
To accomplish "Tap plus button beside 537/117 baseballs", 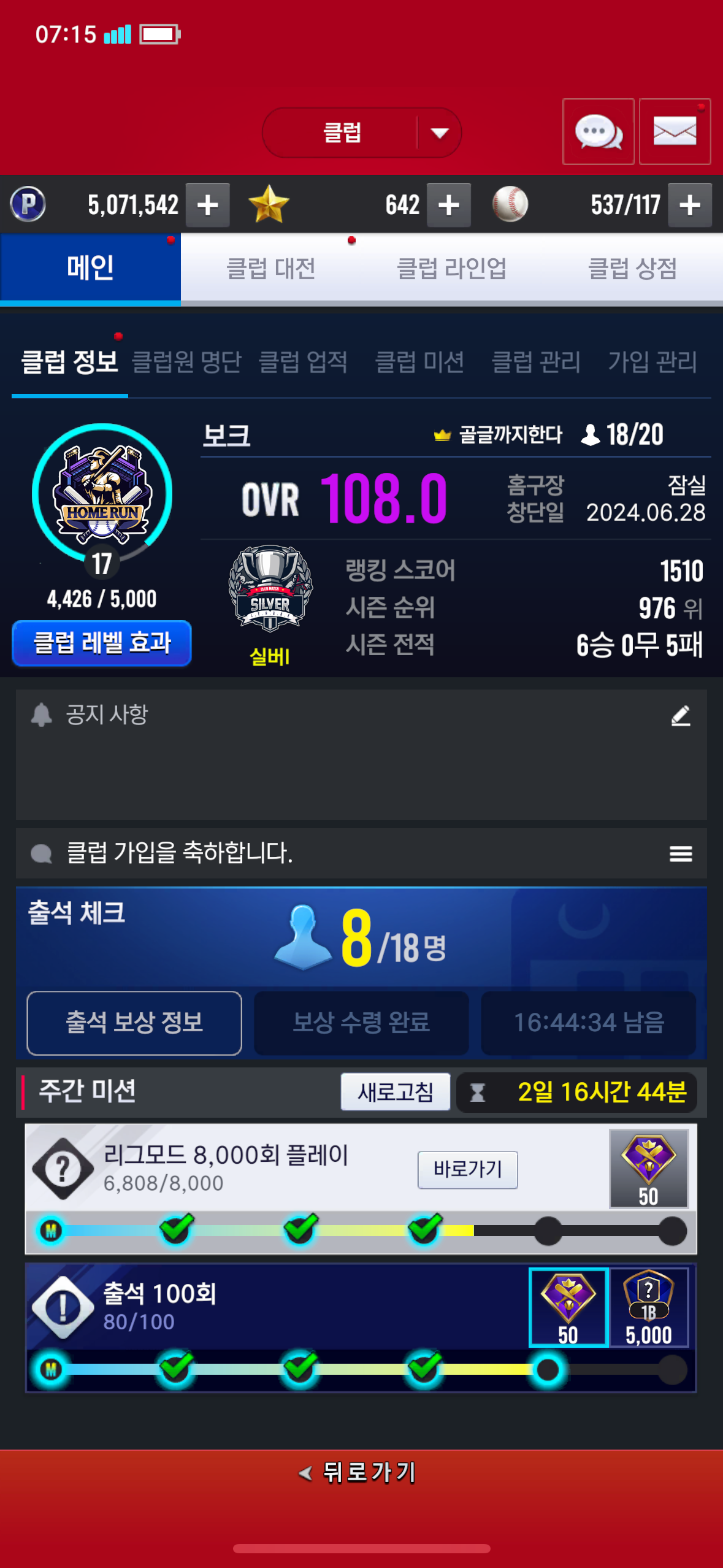I will click(690, 205).
